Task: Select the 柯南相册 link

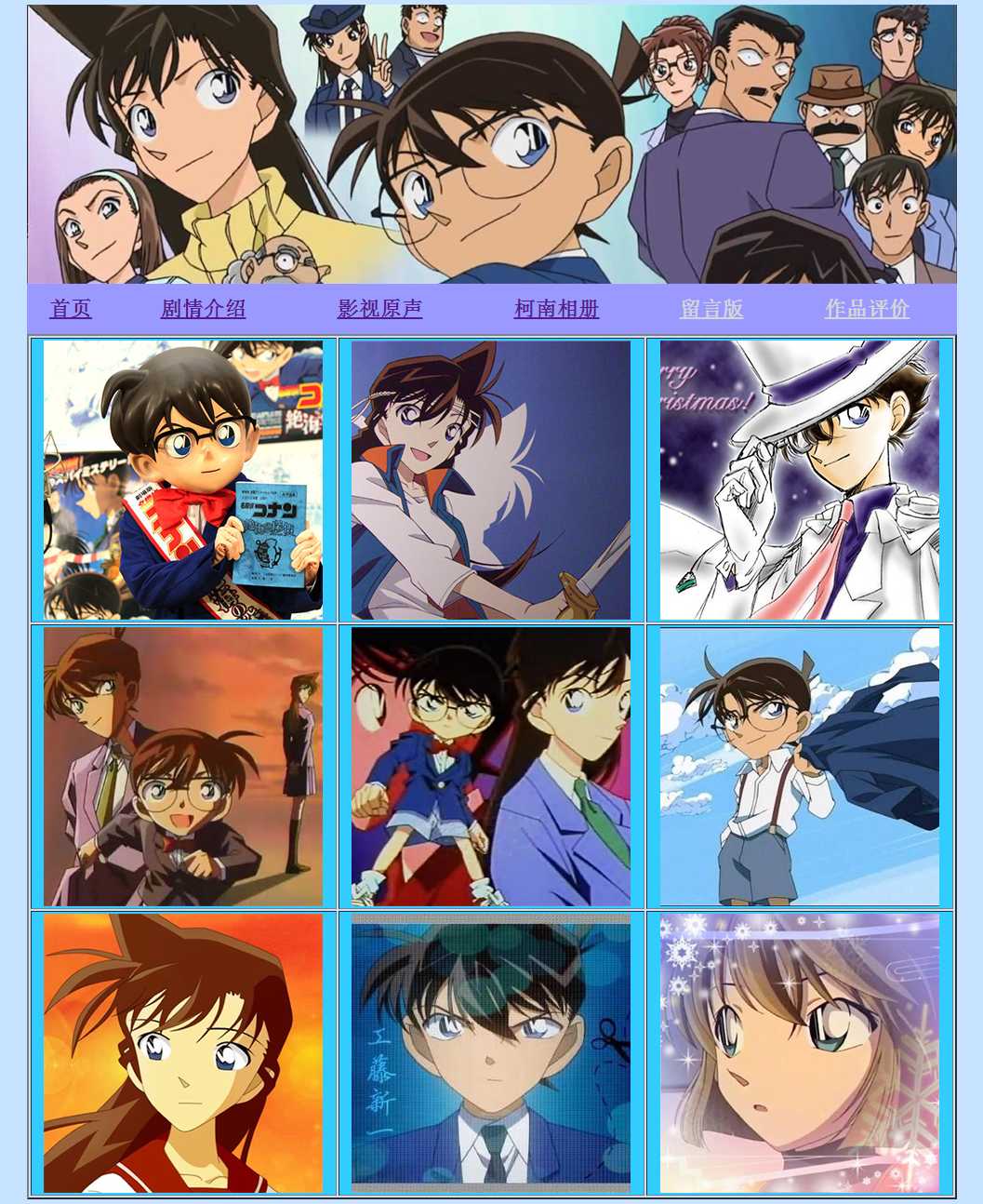Action: [556, 309]
